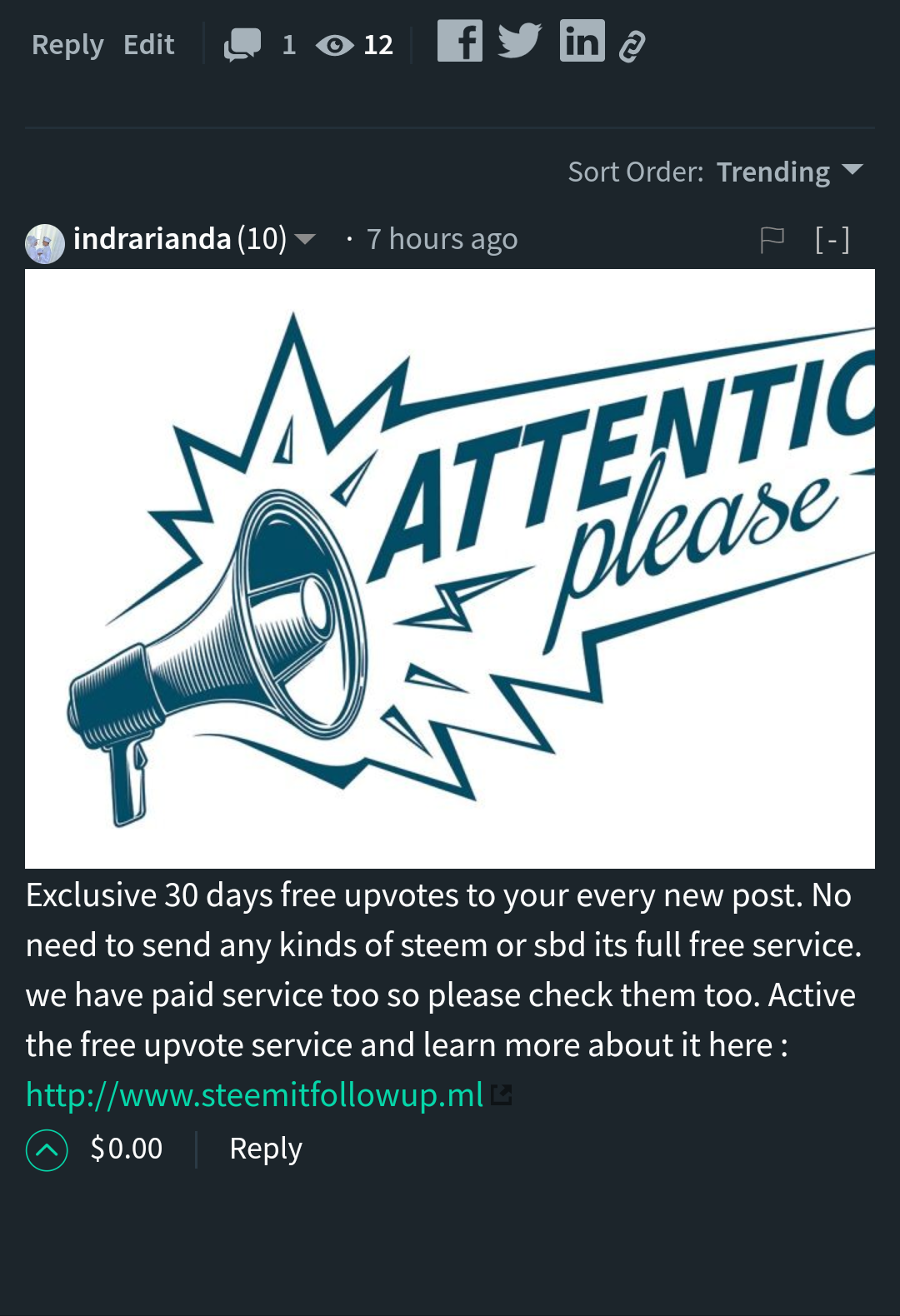
Task: Open indrarianda's profile name
Action: (152, 239)
